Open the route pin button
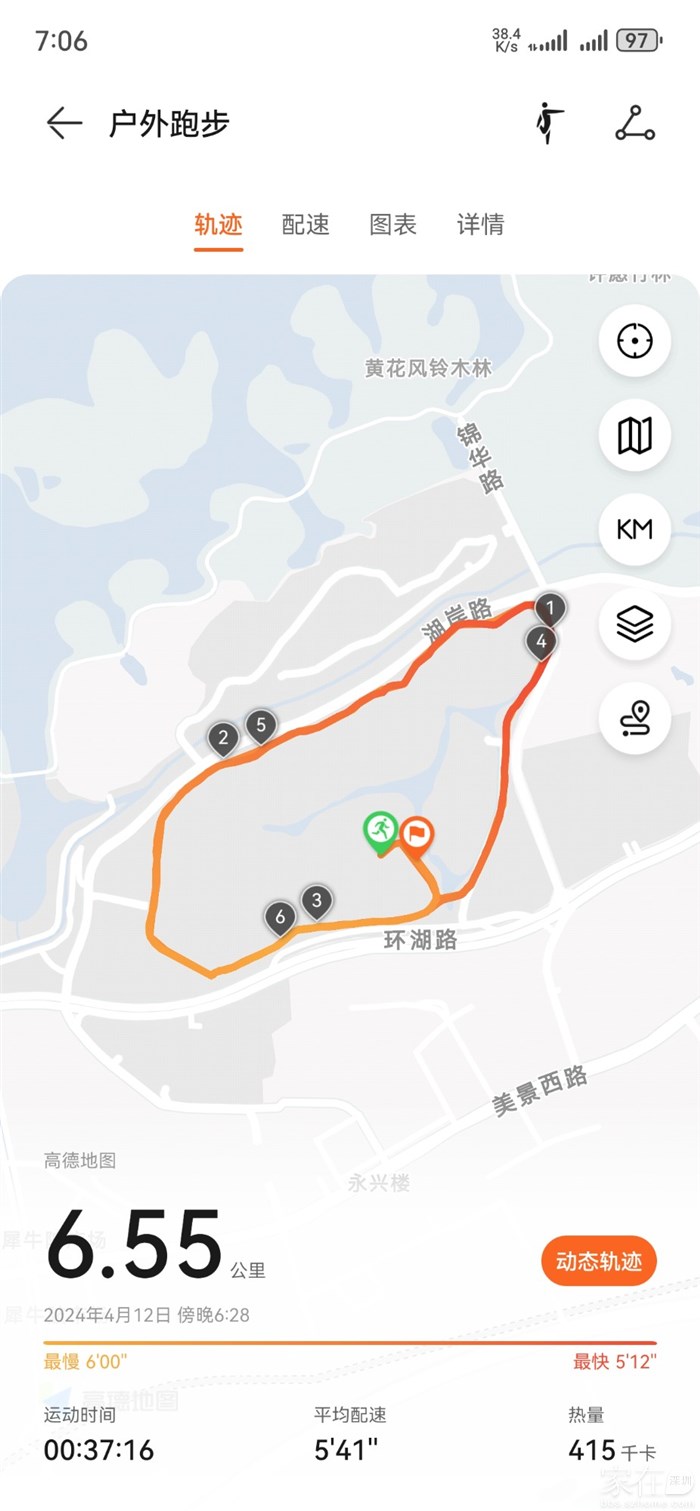The width and height of the screenshot is (700, 1511). (634, 718)
